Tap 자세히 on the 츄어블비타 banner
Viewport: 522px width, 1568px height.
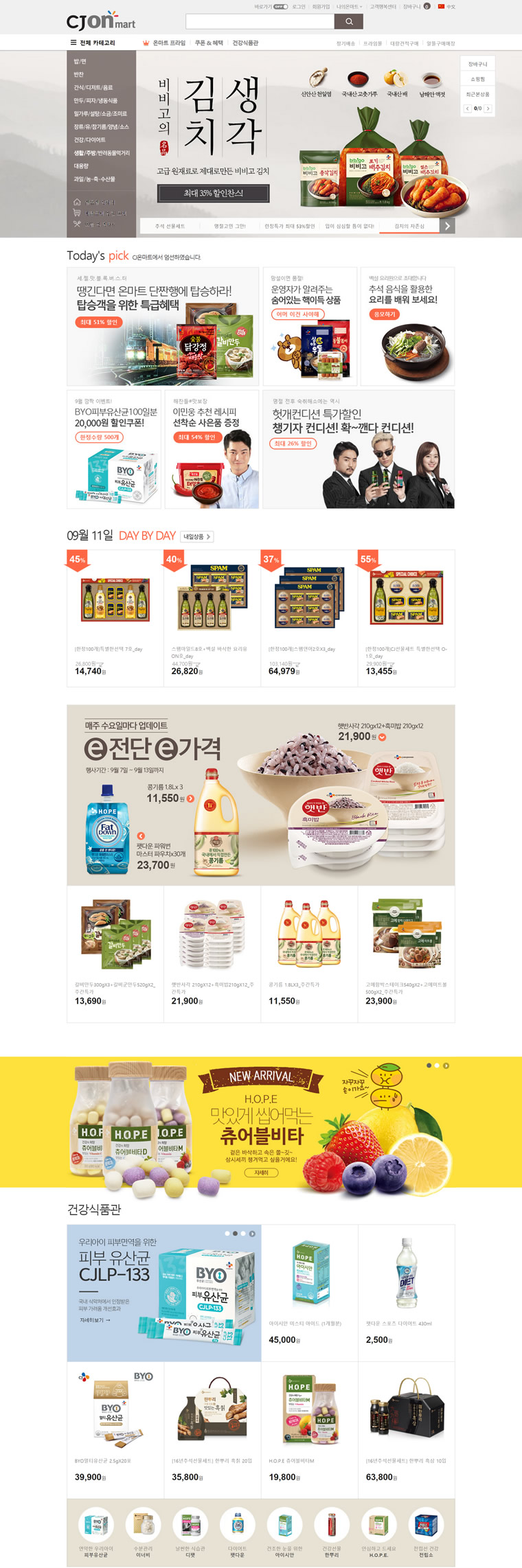[x=261, y=1173]
